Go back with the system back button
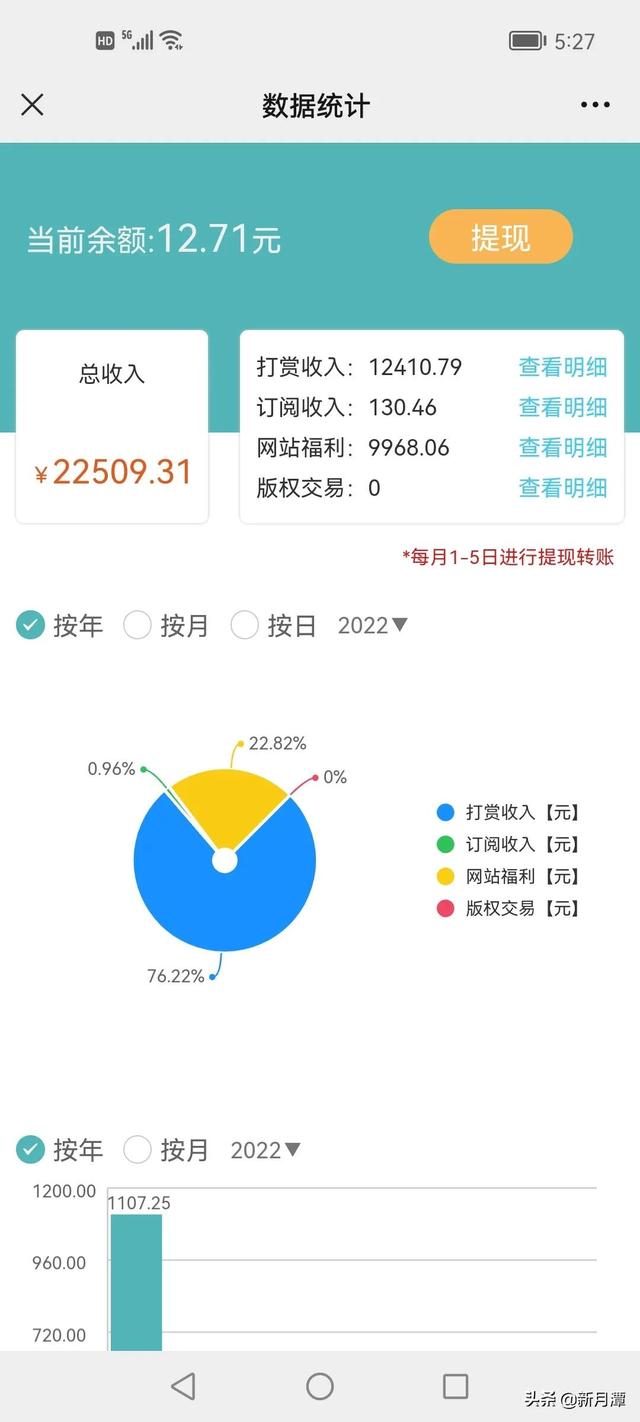This screenshot has width=640, height=1422. [183, 1386]
